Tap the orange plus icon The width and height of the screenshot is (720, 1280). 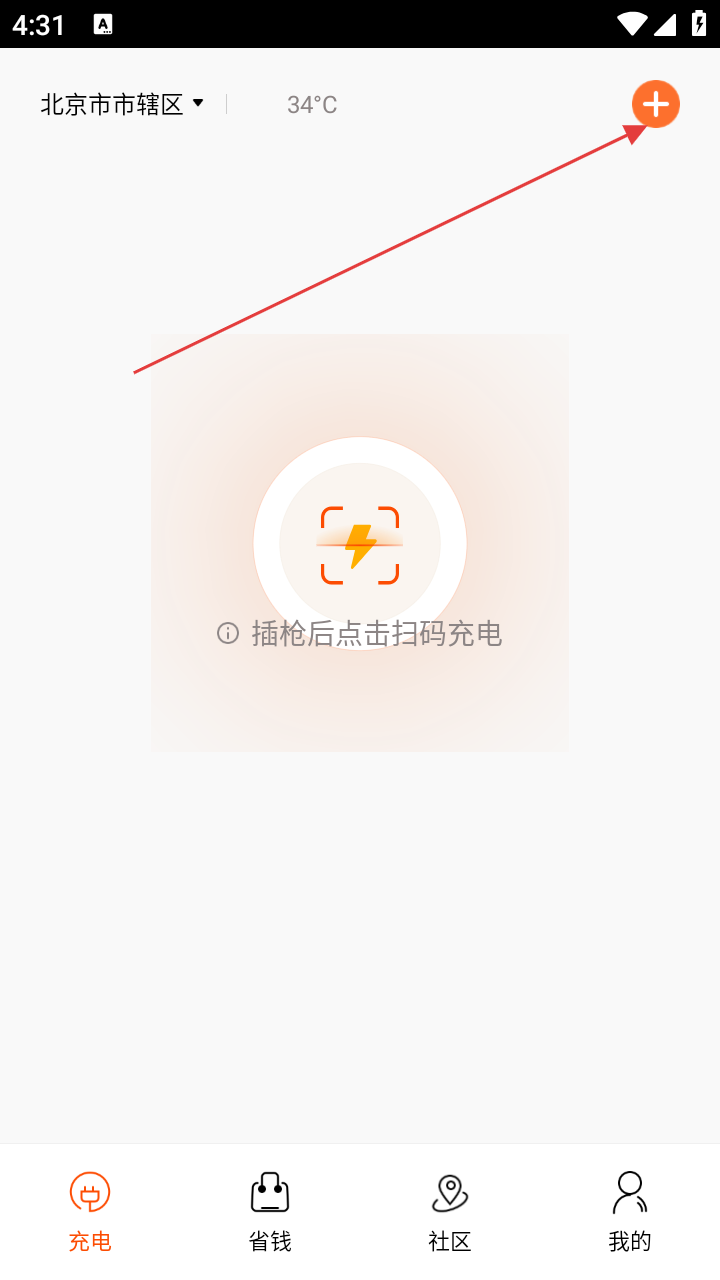(655, 104)
